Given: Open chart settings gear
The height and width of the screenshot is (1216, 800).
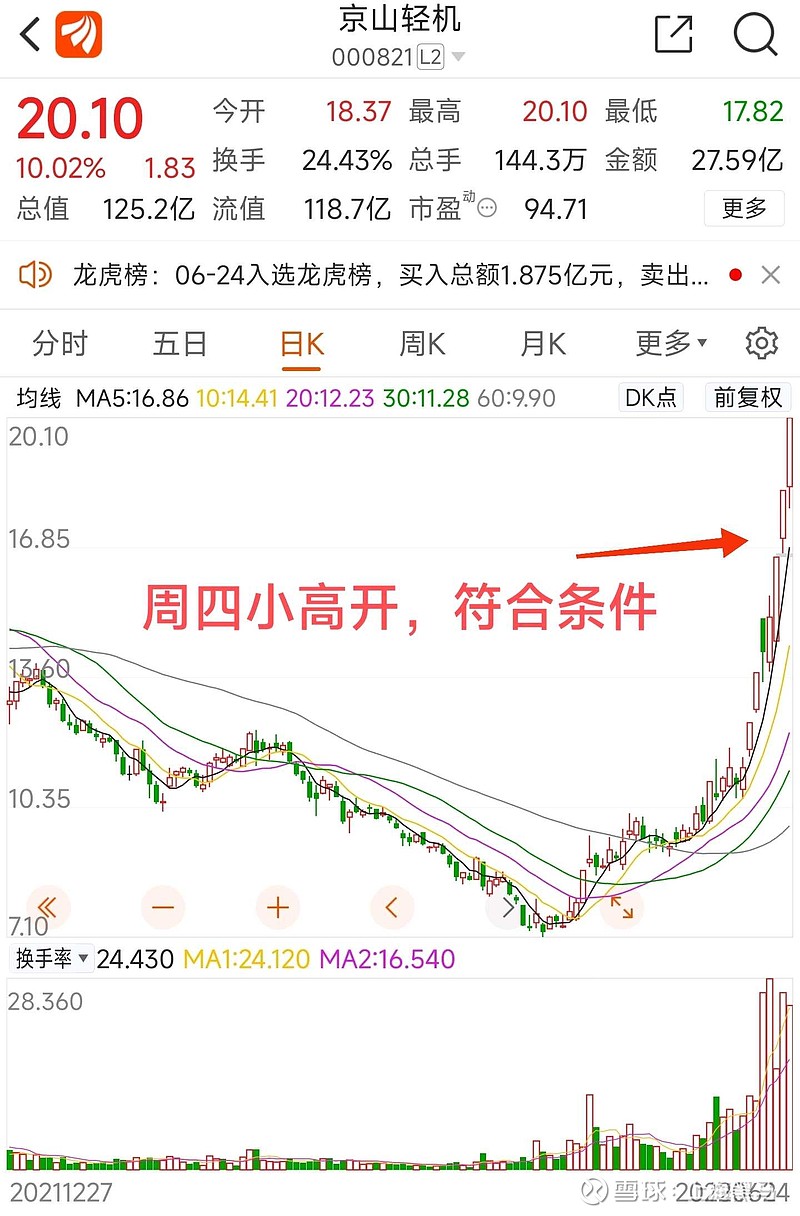Looking at the screenshot, I should 761,343.
